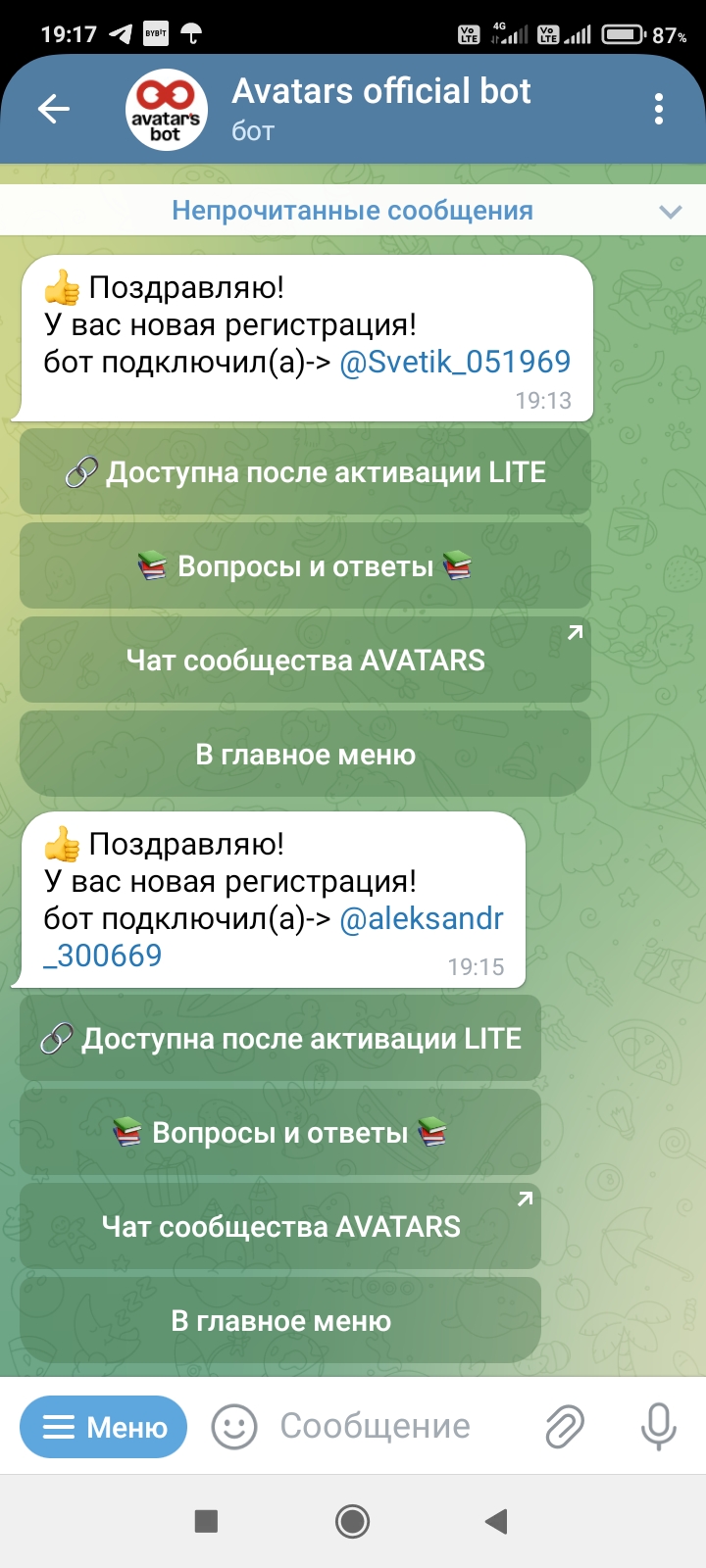This screenshot has width=706, height=1568.
Task: Tap the system home button
Action: tap(352, 1521)
